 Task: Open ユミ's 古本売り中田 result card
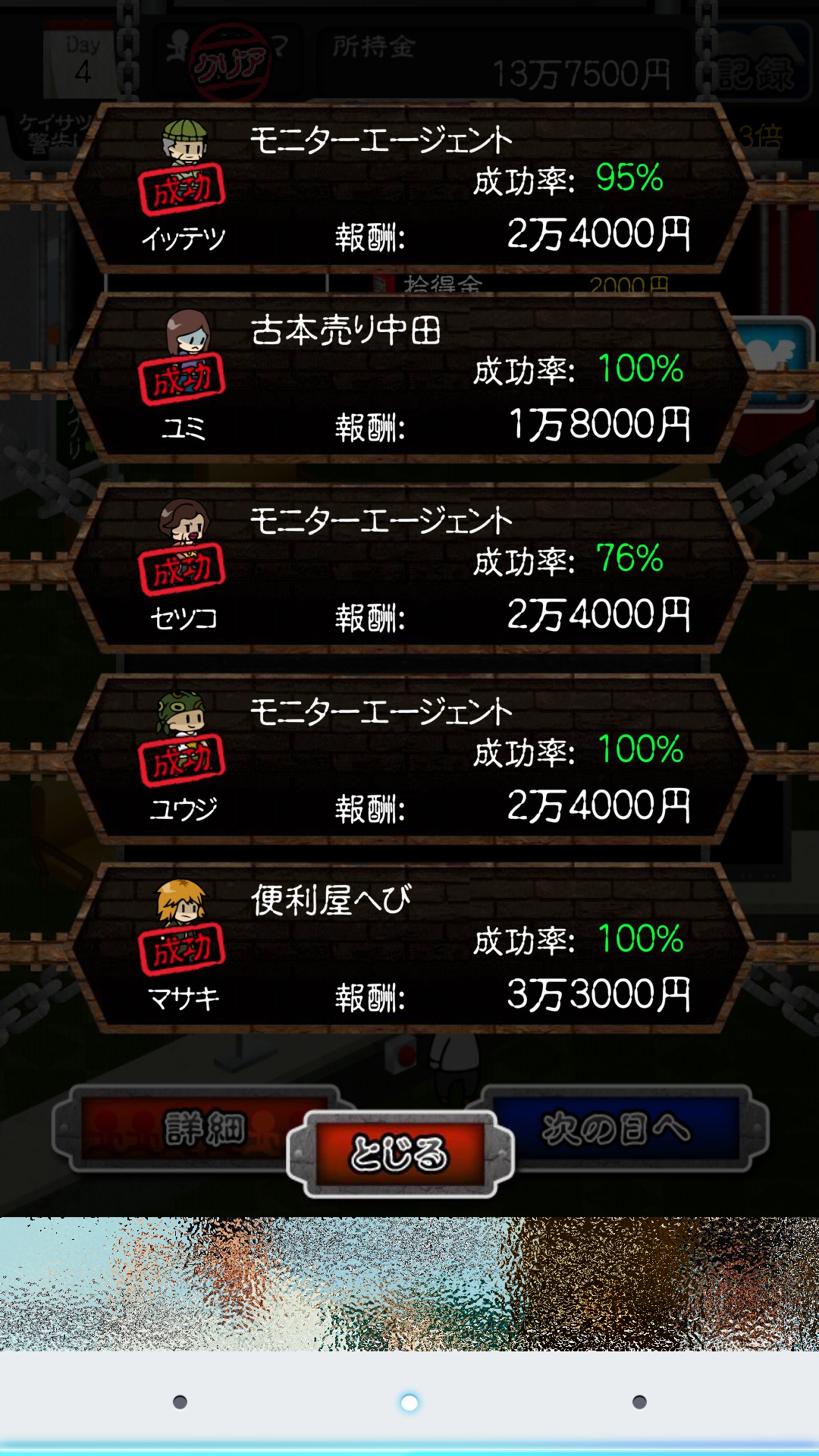click(409, 378)
